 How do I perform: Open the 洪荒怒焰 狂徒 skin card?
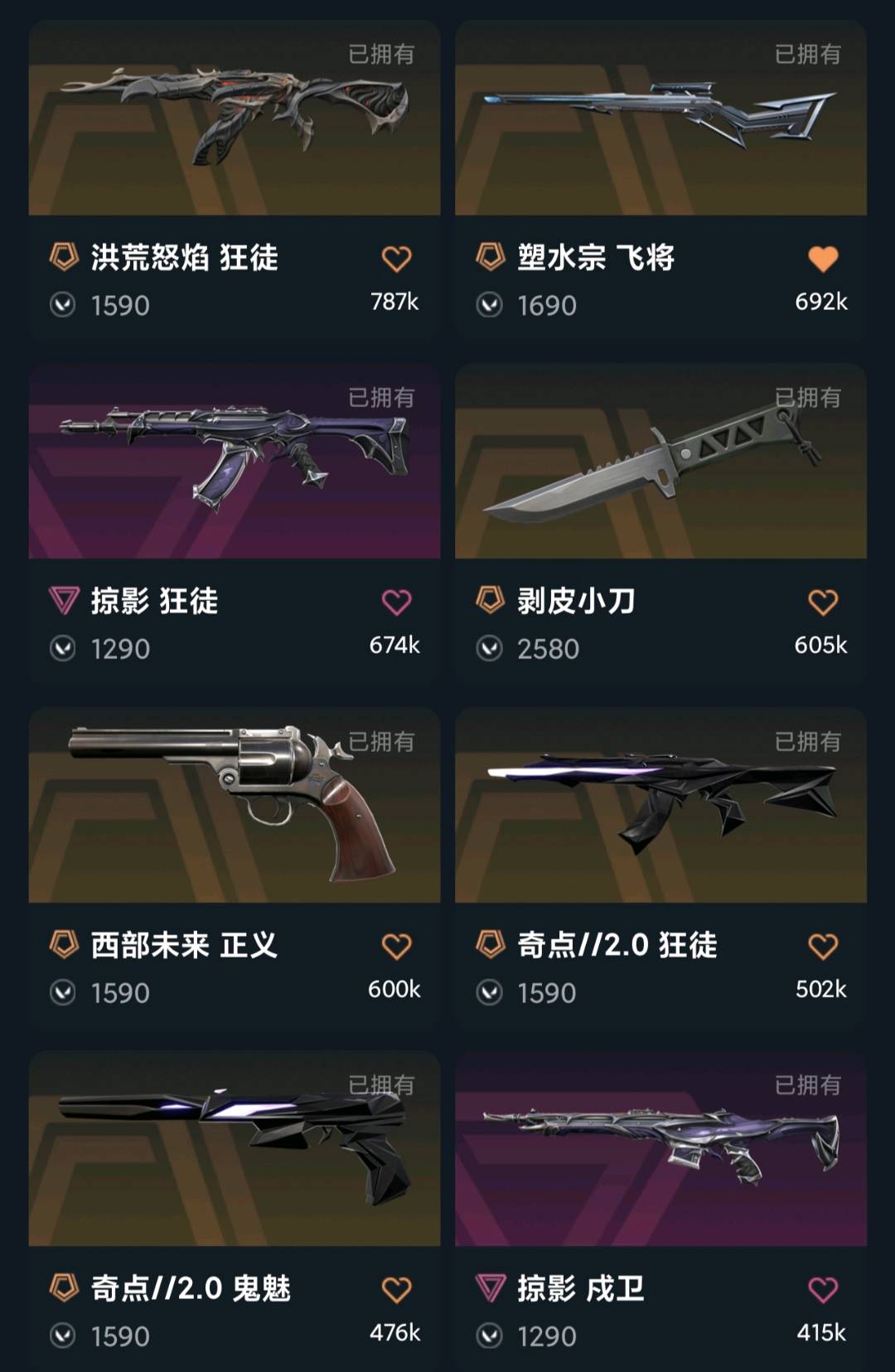pos(234,118)
